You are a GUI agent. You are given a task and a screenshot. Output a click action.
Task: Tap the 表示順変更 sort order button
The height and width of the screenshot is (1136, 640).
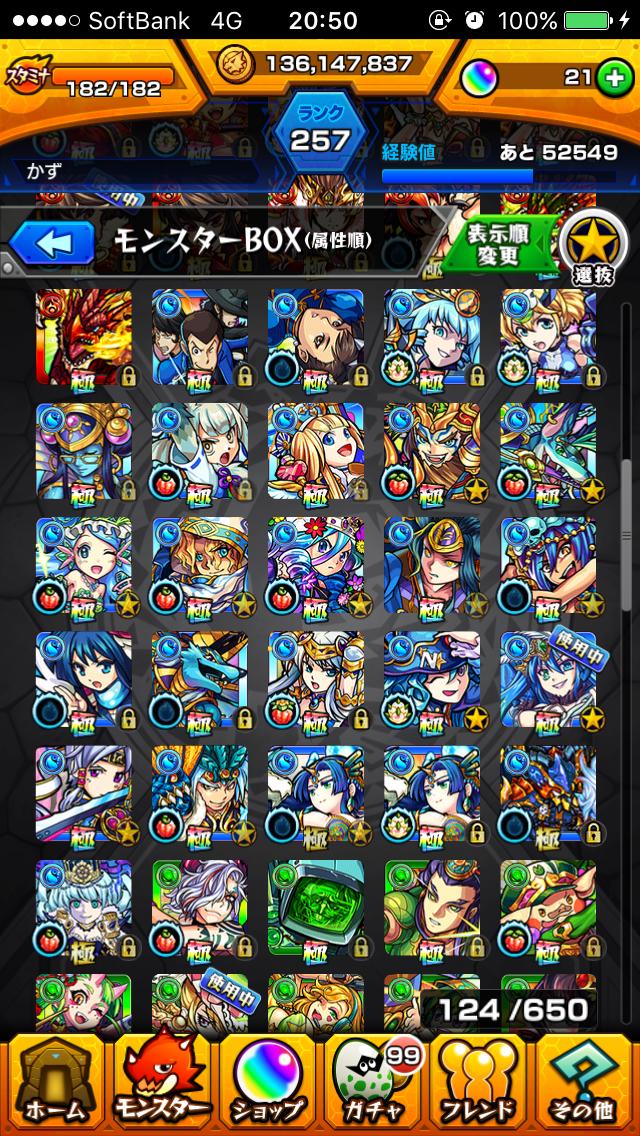(497, 243)
